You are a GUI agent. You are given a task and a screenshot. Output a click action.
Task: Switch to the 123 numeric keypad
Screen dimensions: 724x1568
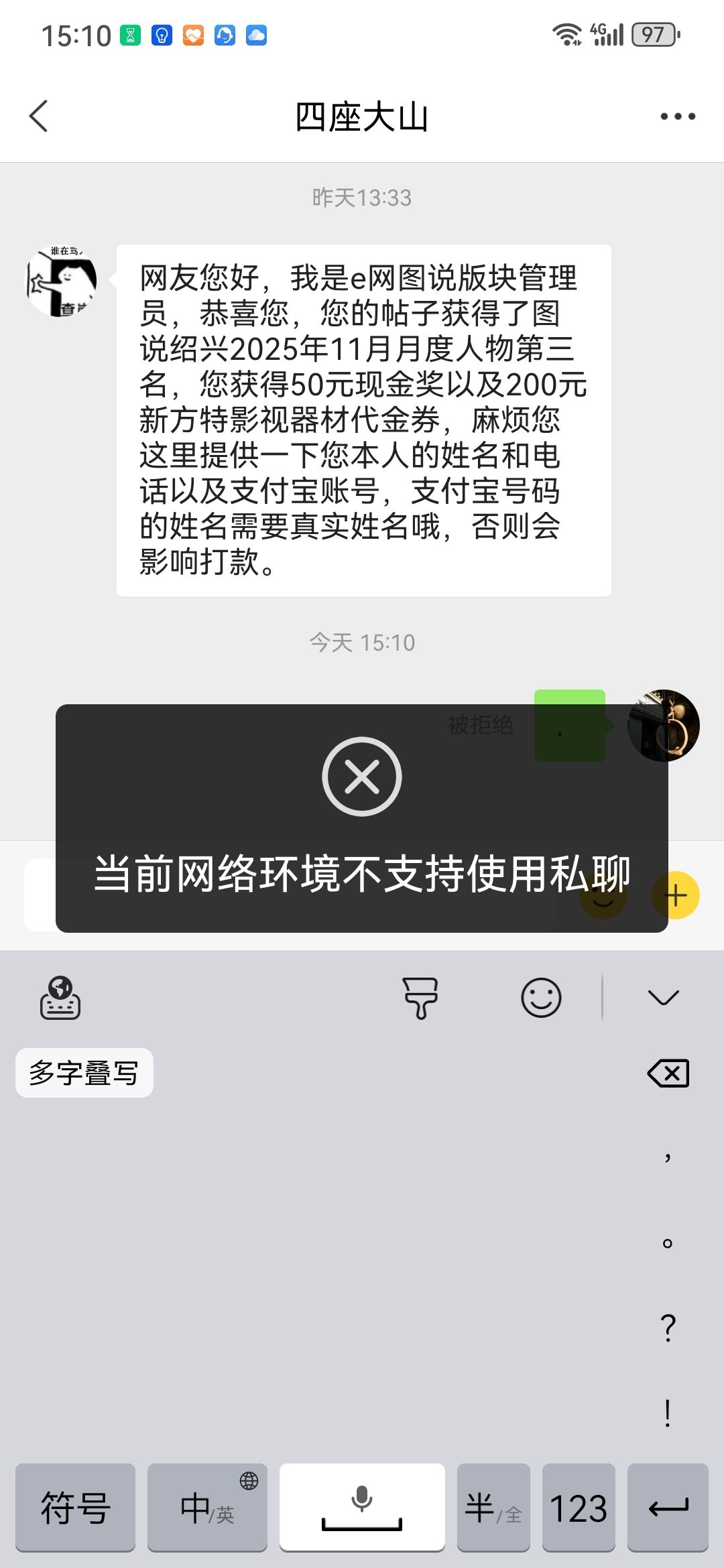click(x=578, y=1507)
